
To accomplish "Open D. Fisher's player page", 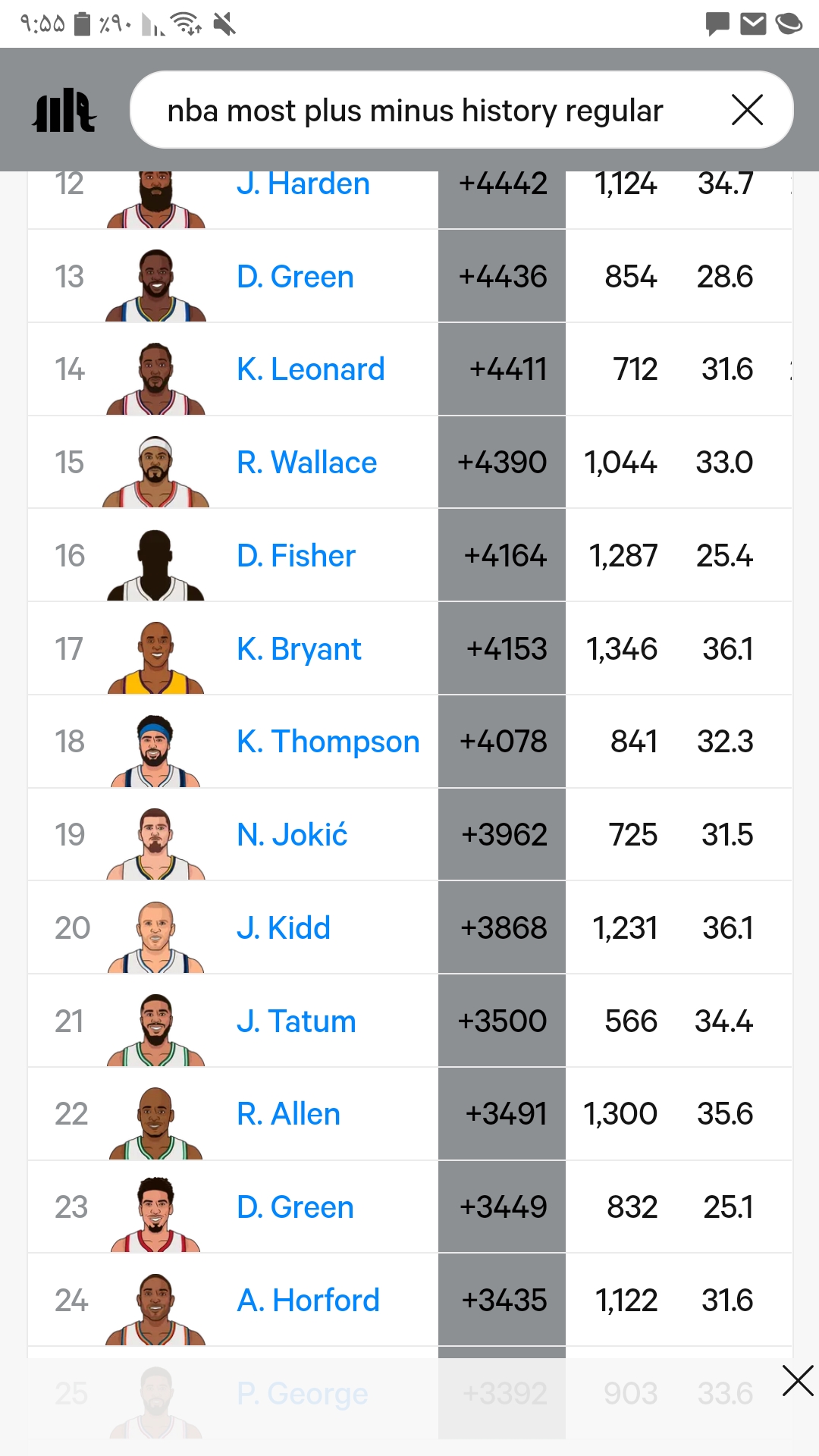I will click(296, 556).
